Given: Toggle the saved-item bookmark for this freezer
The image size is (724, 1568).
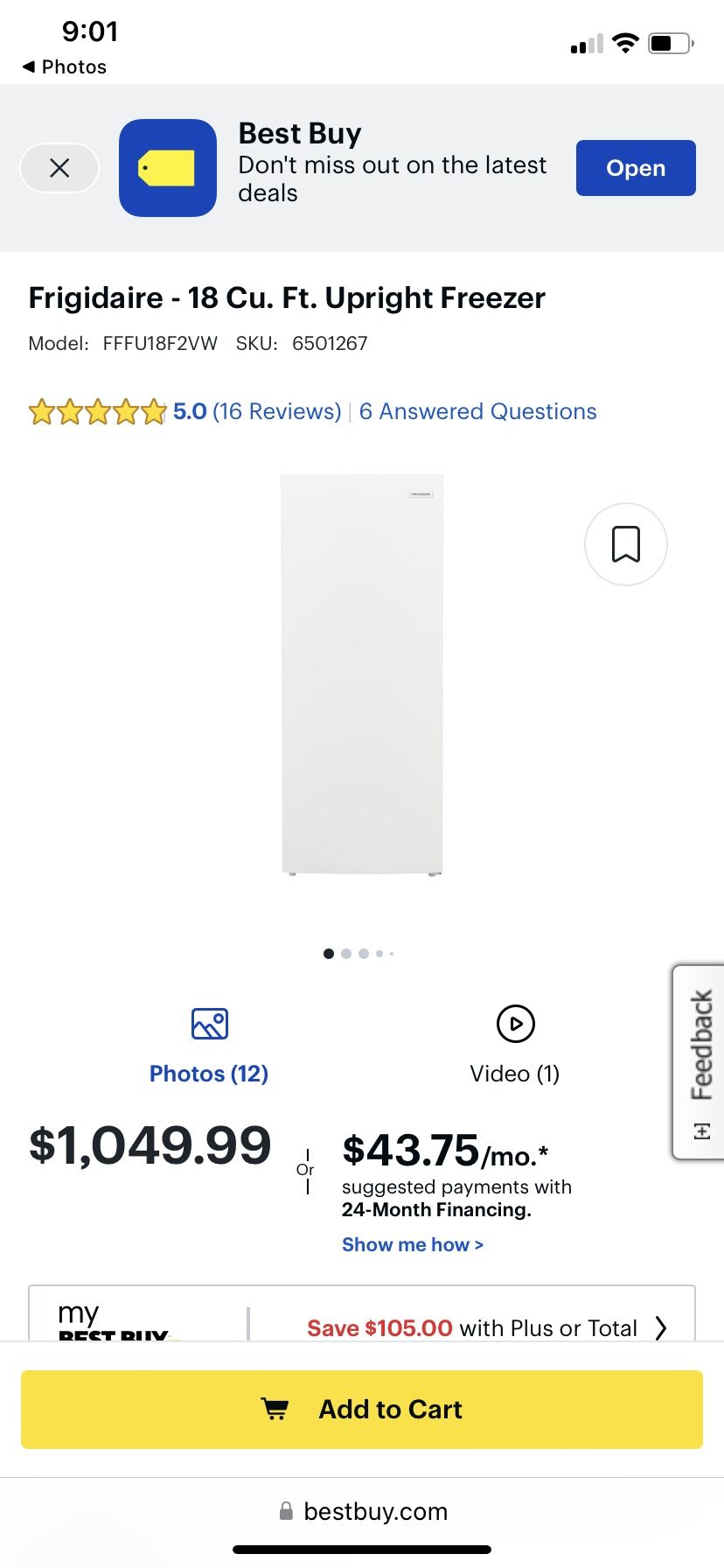Looking at the screenshot, I should coord(625,544).
